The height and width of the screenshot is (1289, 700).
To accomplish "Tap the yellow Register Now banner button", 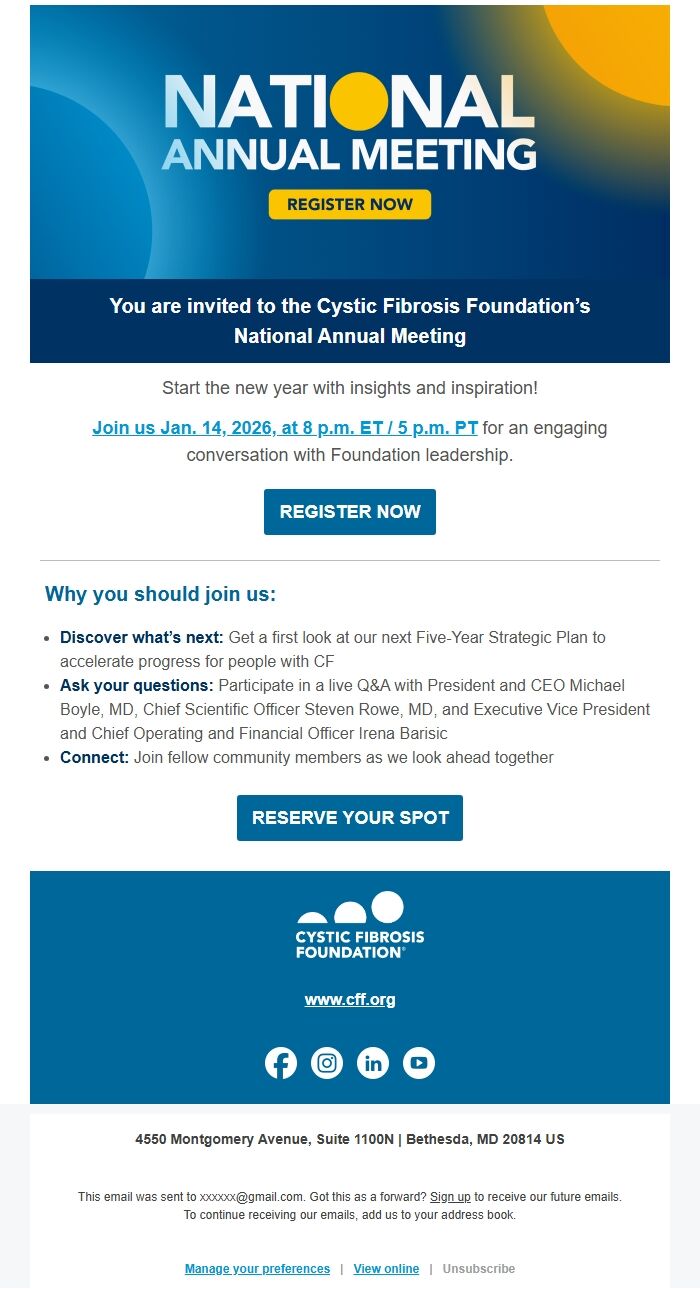I will 350,204.
